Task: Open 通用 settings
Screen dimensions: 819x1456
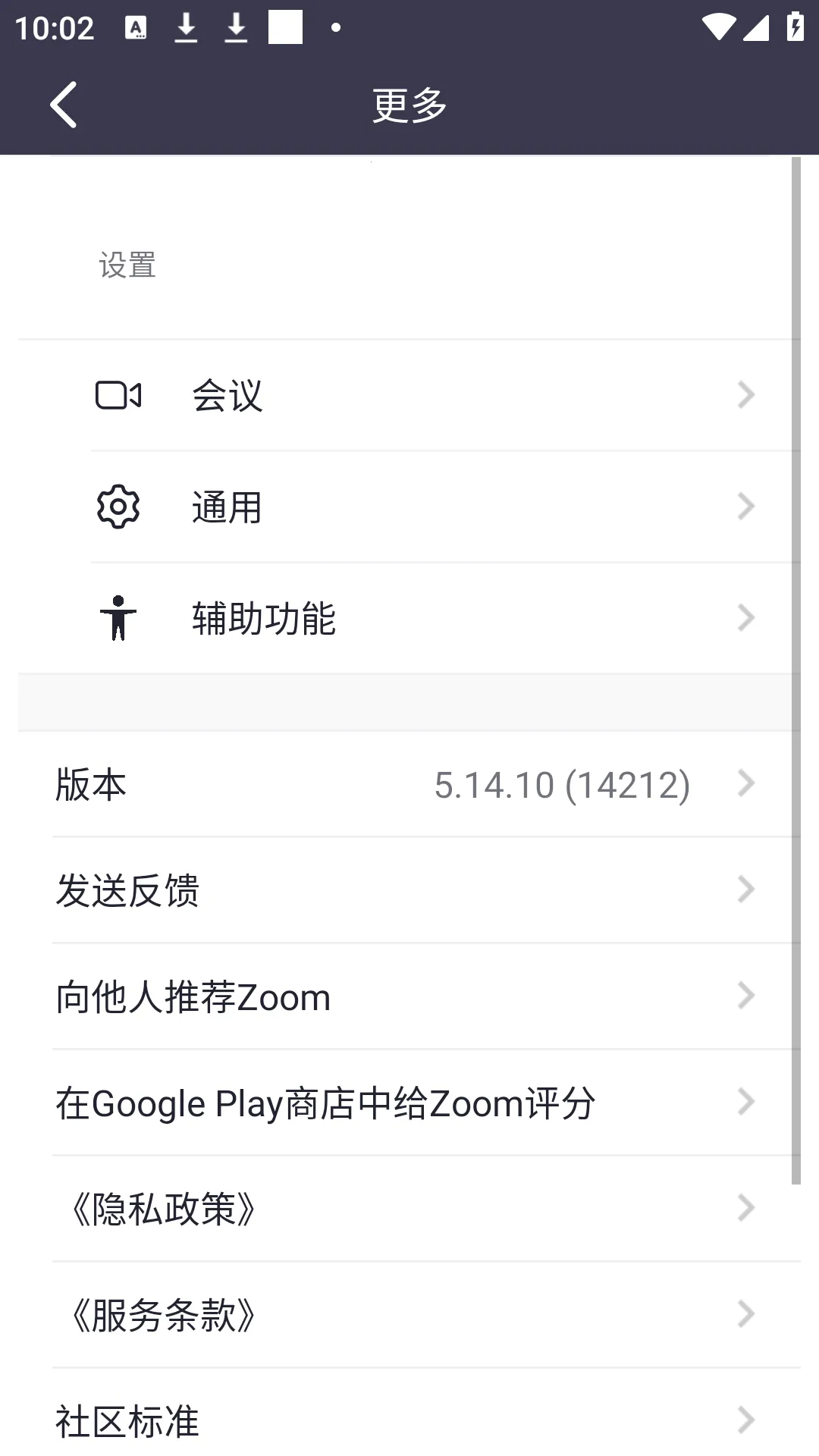Action: pos(409,507)
